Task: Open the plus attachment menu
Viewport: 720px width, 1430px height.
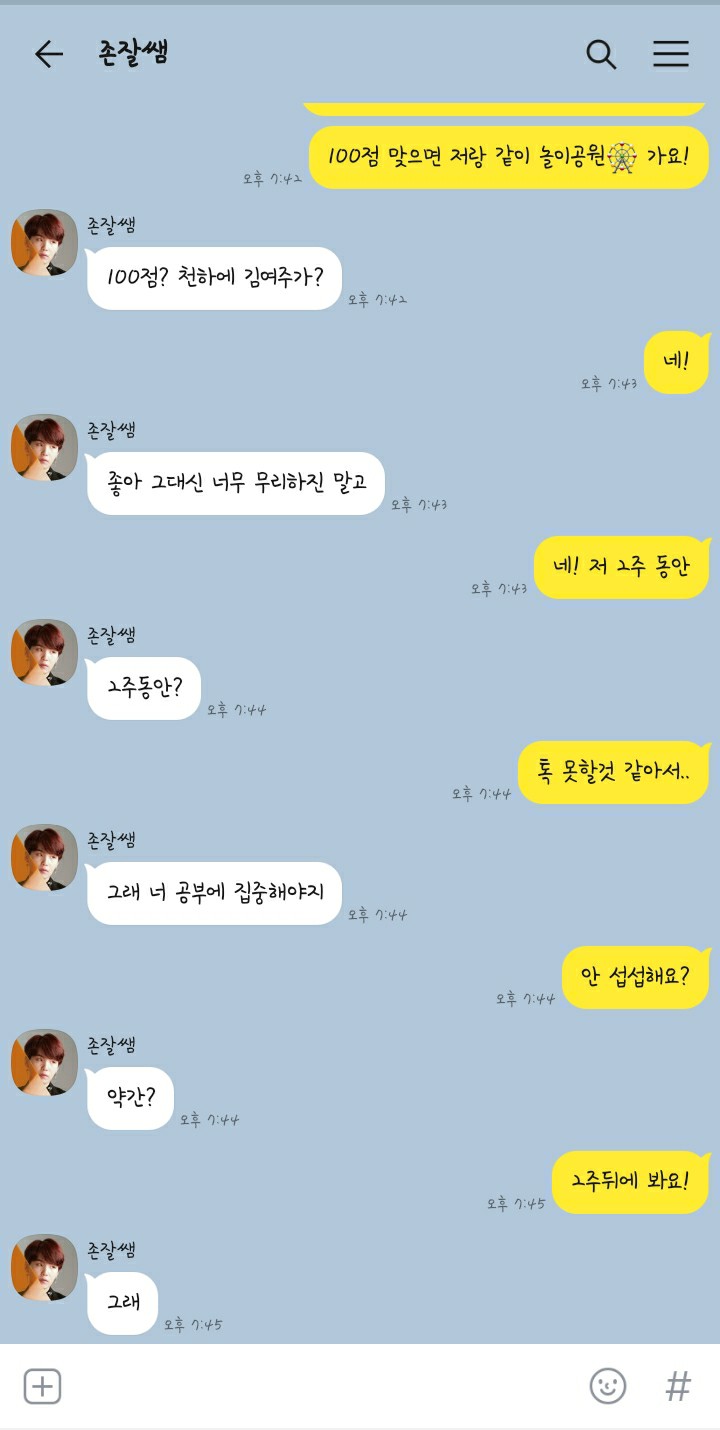Action: tap(42, 1386)
